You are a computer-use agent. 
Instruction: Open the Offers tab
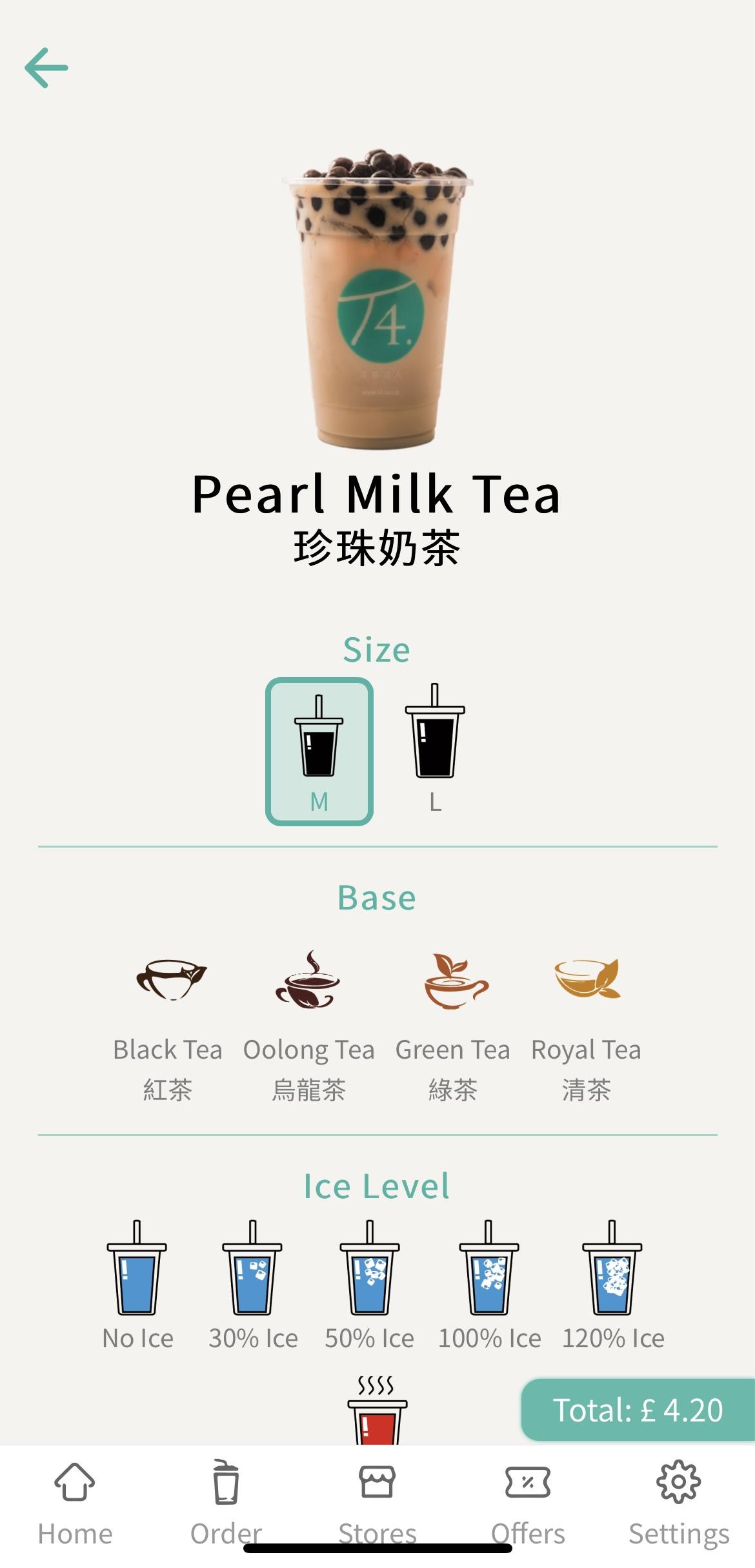pos(528,1505)
